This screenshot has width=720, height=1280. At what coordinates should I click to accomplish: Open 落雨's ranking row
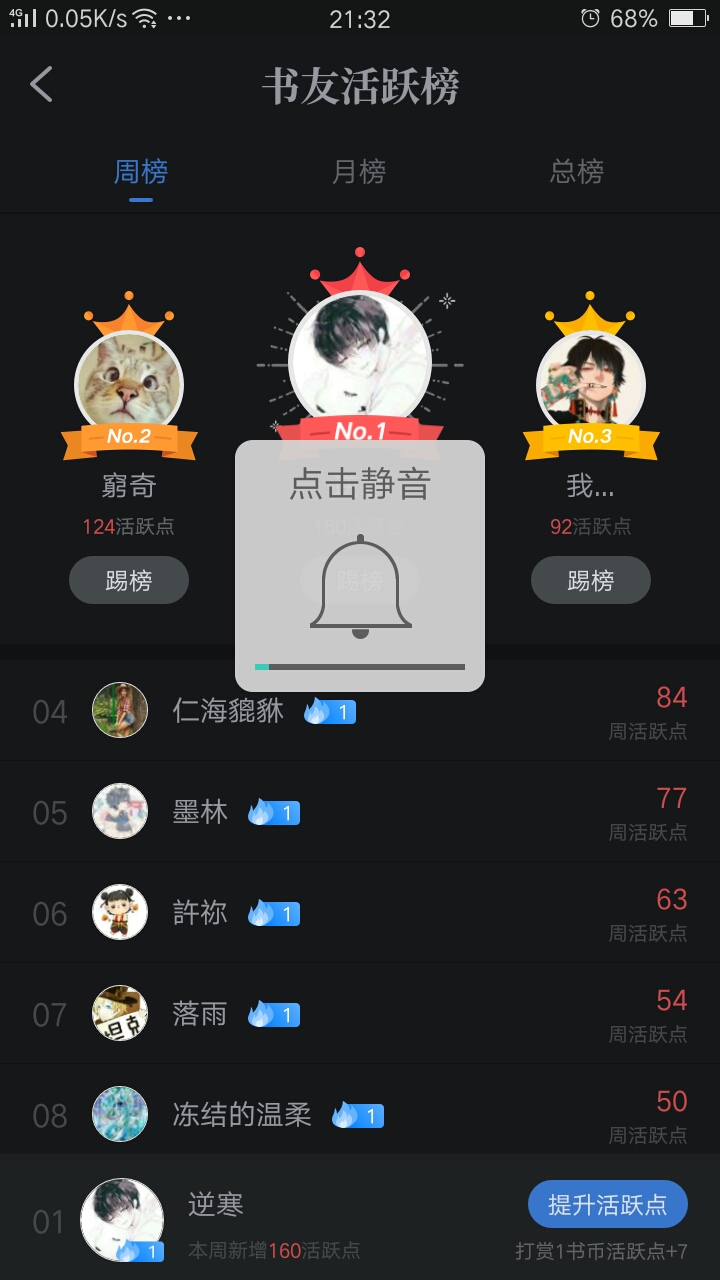coord(360,1014)
